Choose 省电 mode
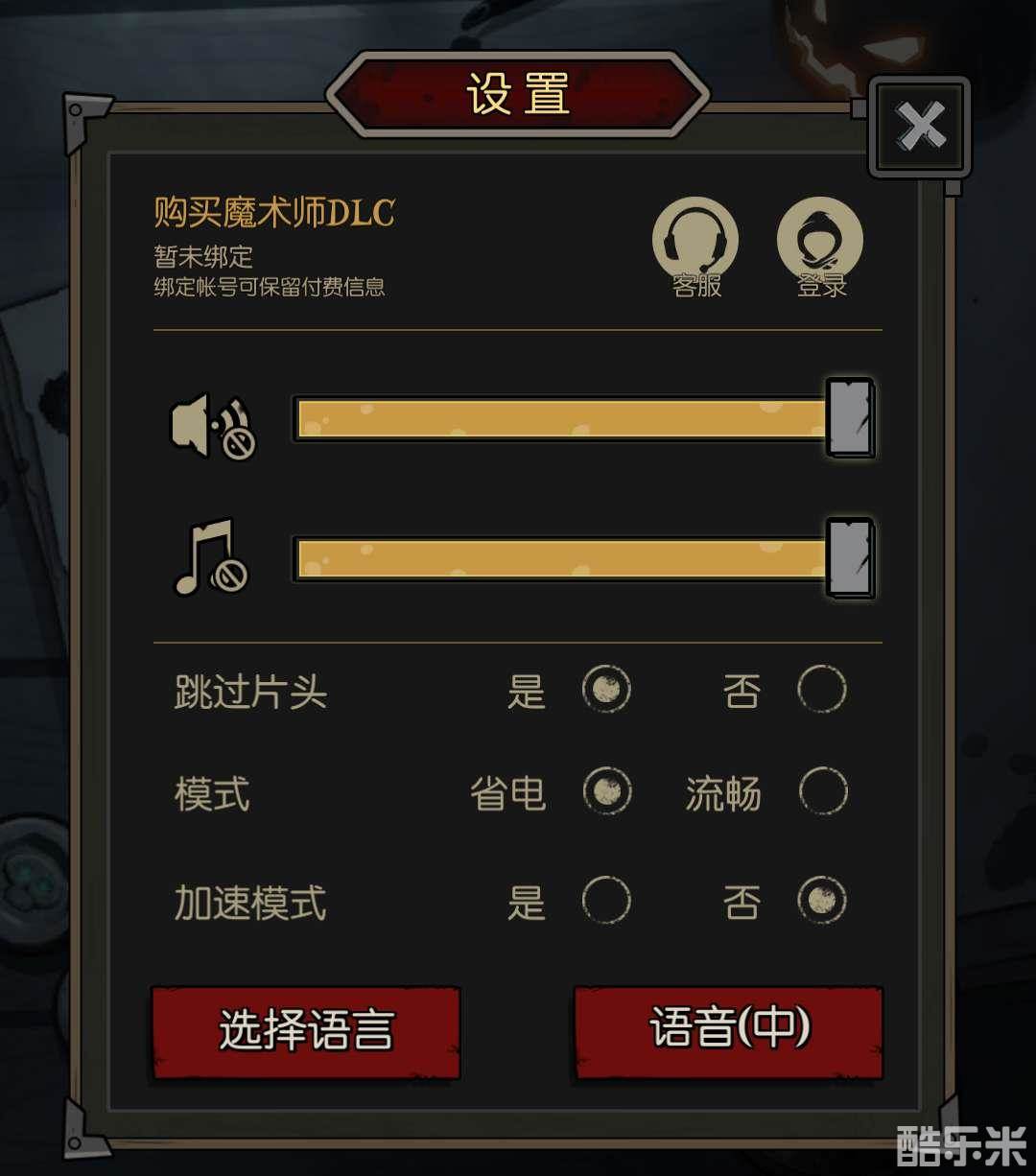Screen dimensions: 1036x1176 [607, 792]
